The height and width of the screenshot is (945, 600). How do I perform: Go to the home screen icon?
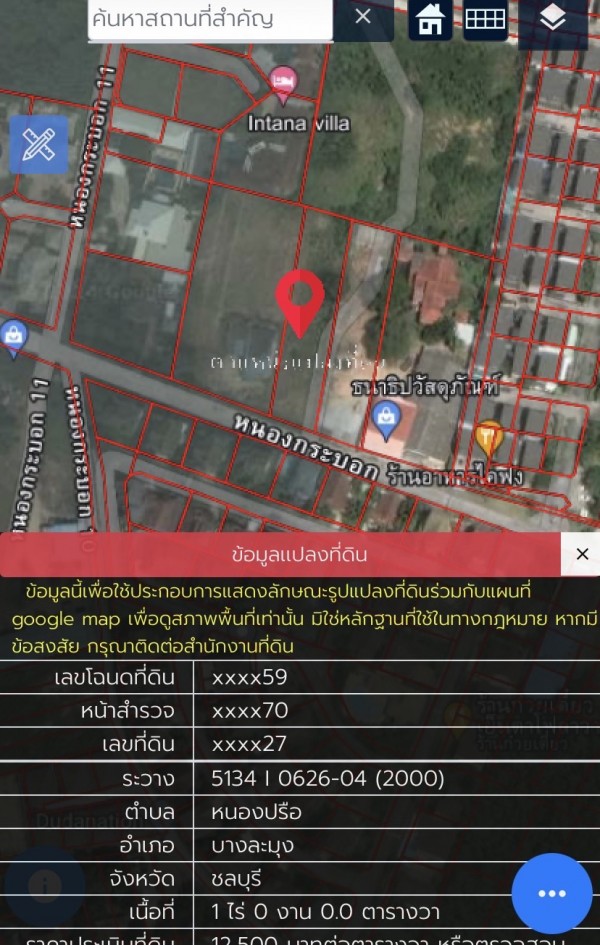[431, 18]
